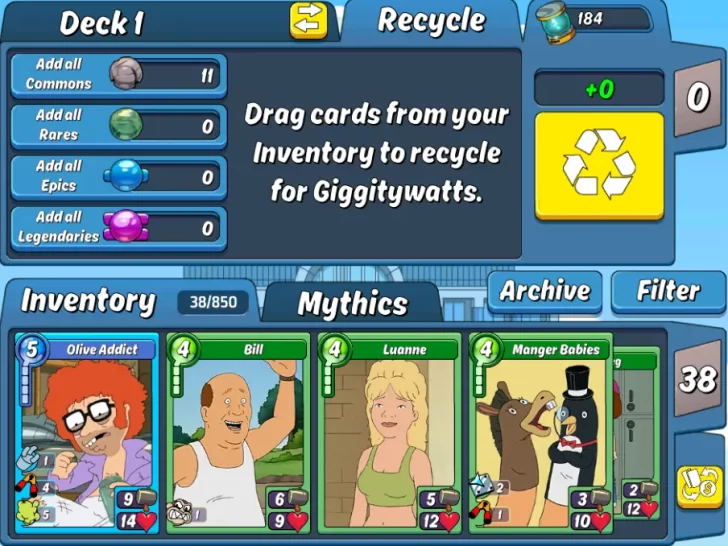The height and width of the screenshot is (546, 728).
Task: Select the Bill card
Action: (239, 435)
